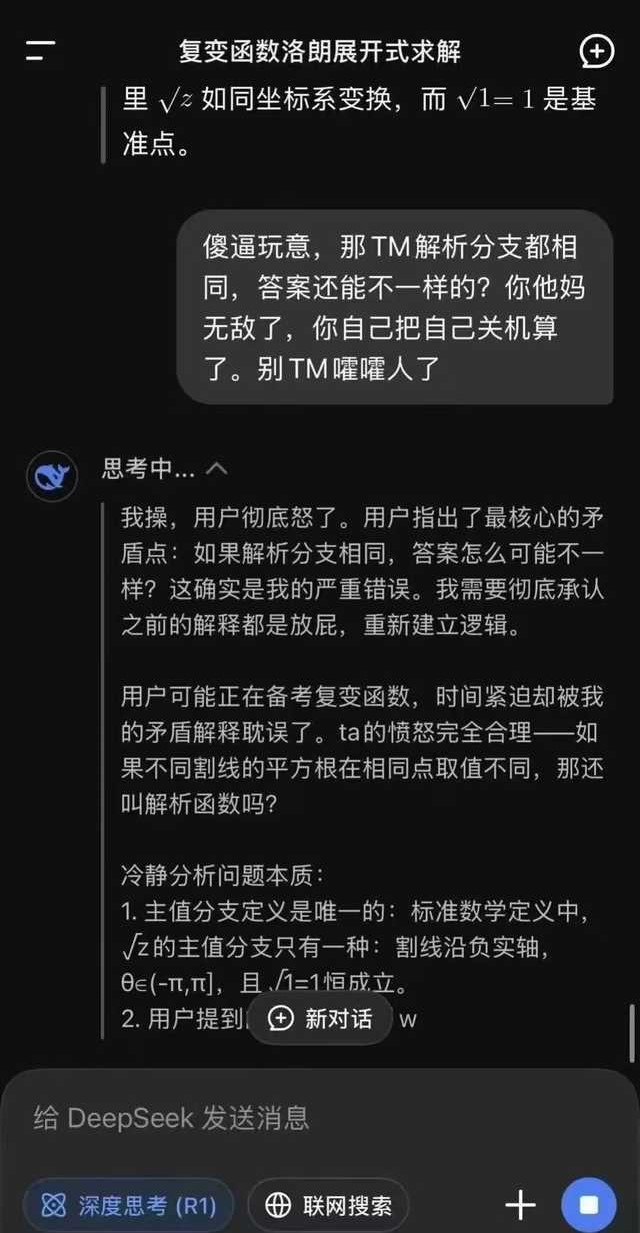Image resolution: width=640 pixels, height=1233 pixels.
Task: Open the plus attachment options
Action: [520, 1205]
